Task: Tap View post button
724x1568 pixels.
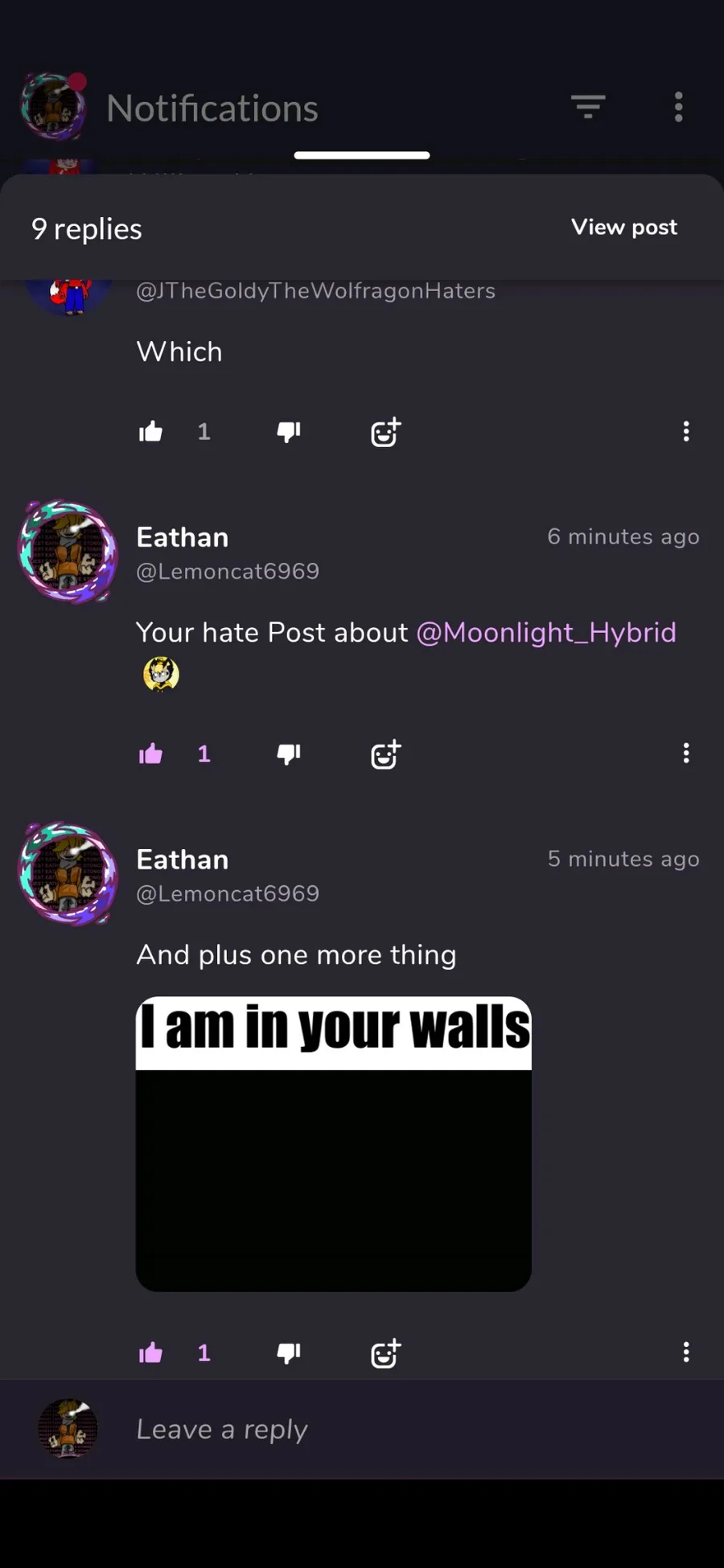Action: 624,228
